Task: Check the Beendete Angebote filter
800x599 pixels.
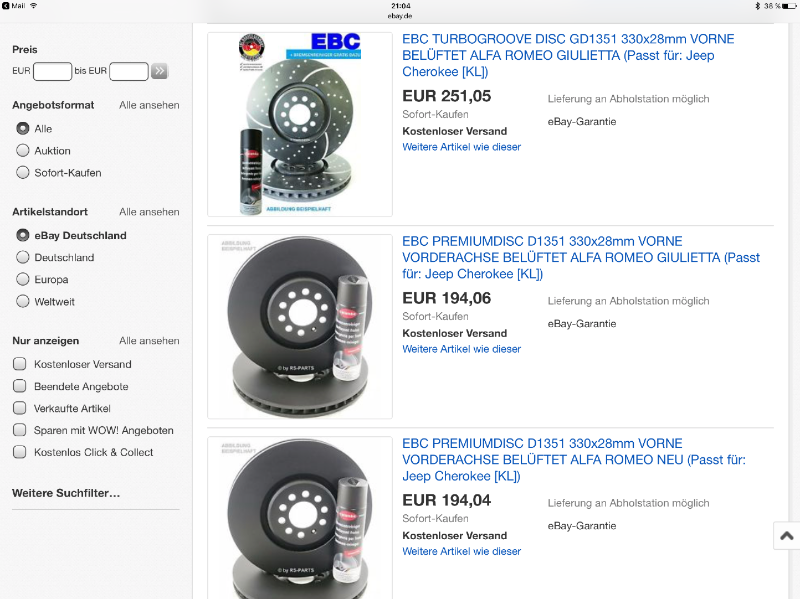Action: click(20, 386)
